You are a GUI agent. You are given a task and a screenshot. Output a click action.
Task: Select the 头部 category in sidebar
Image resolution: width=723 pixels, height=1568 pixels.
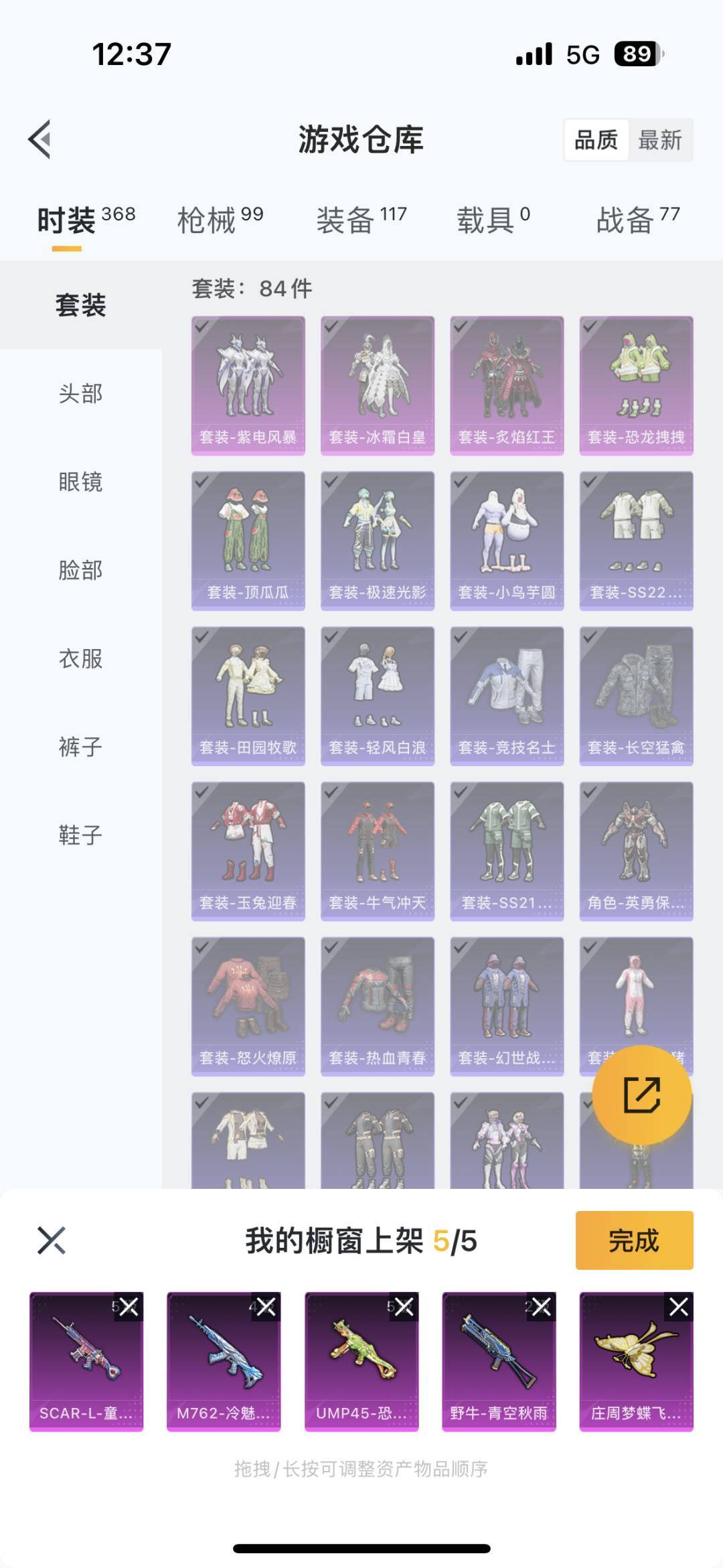pyautogui.click(x=80, y=393)
